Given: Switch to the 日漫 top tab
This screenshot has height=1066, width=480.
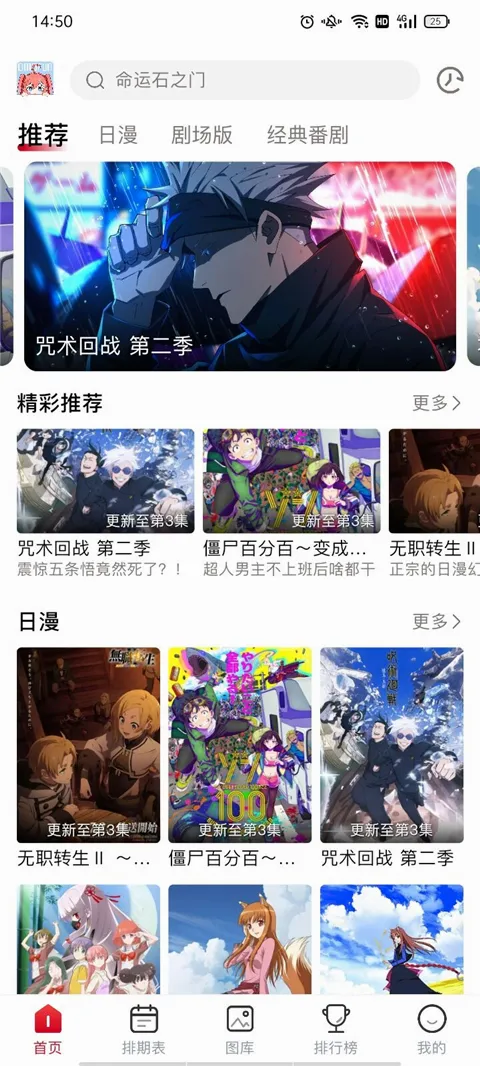Looking at the screenshot, I should (x=118, y=135).
